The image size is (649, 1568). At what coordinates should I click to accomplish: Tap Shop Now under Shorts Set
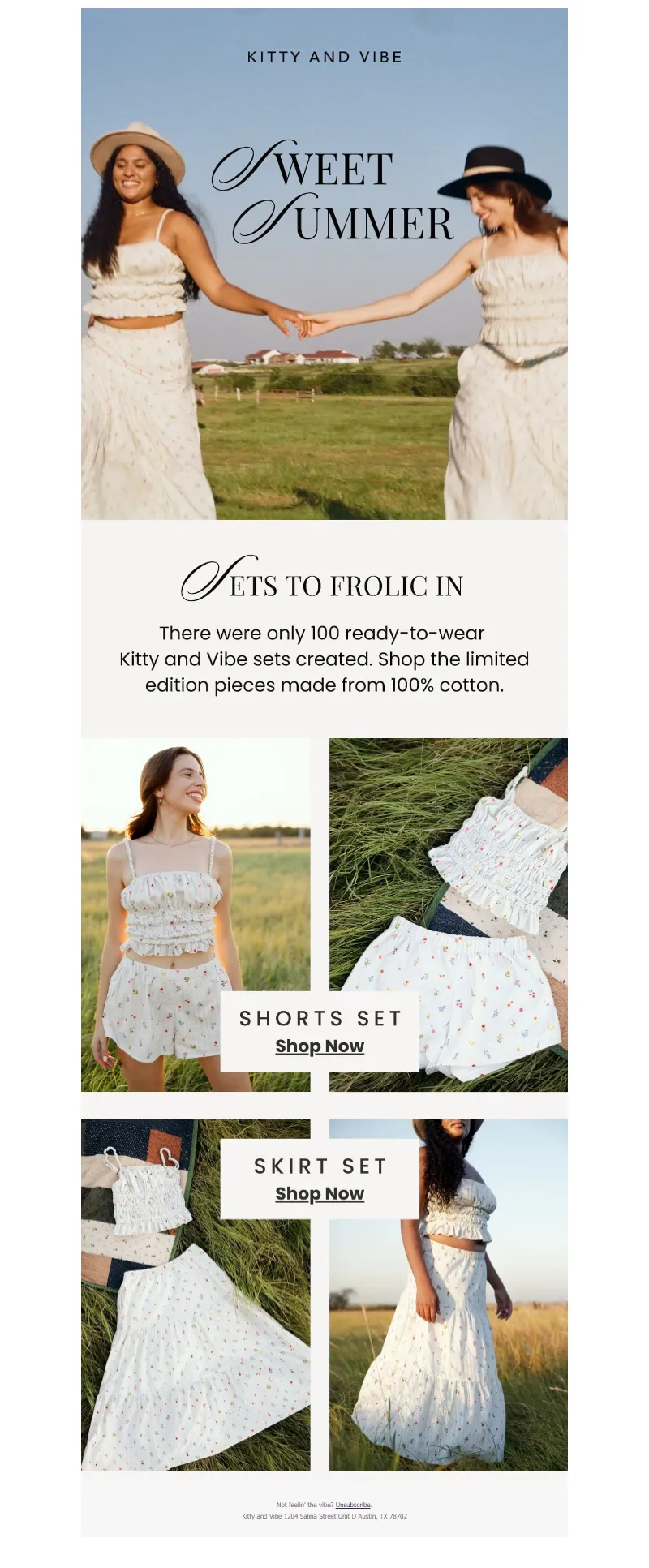(320, 1046)
